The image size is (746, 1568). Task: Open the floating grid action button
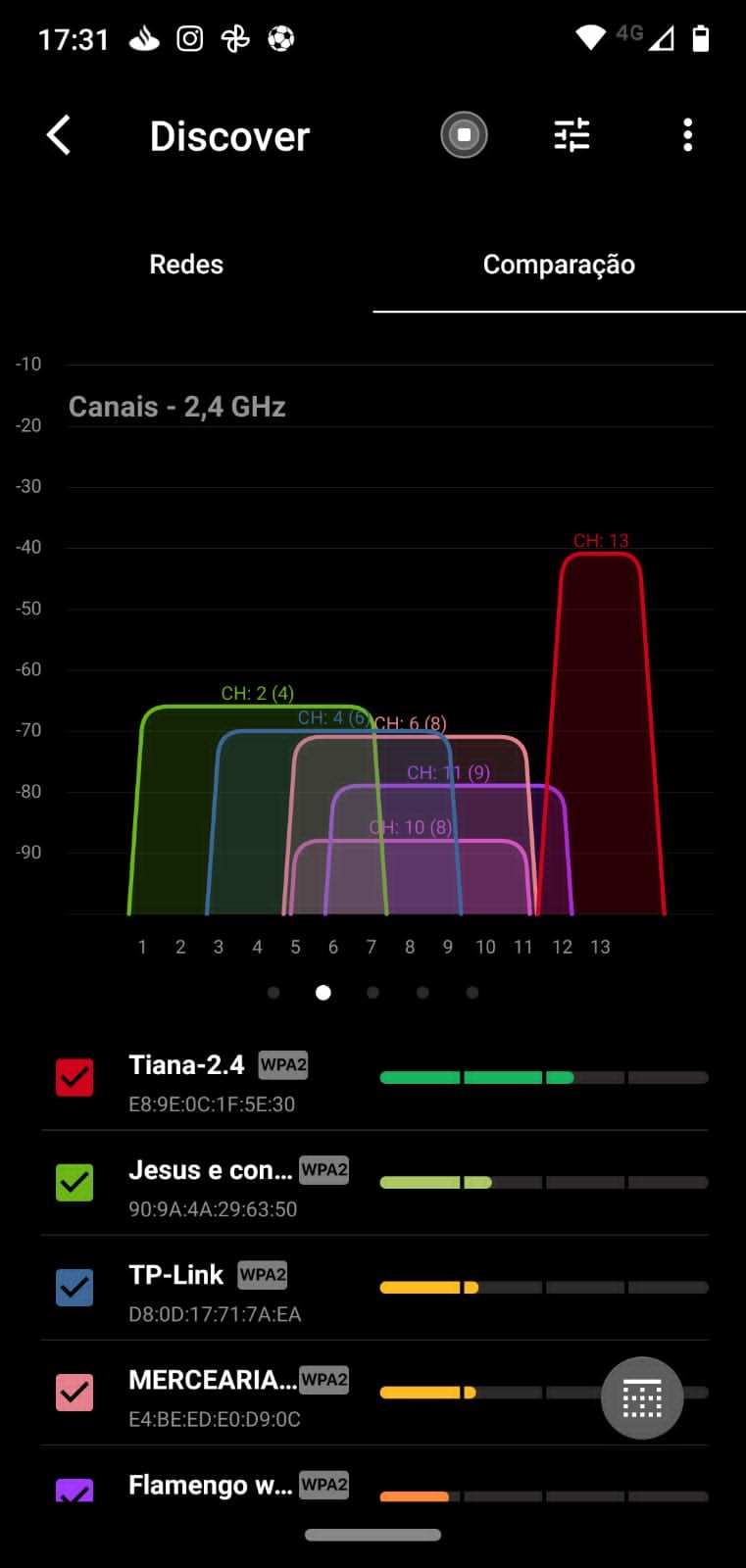coord(642,1397)
